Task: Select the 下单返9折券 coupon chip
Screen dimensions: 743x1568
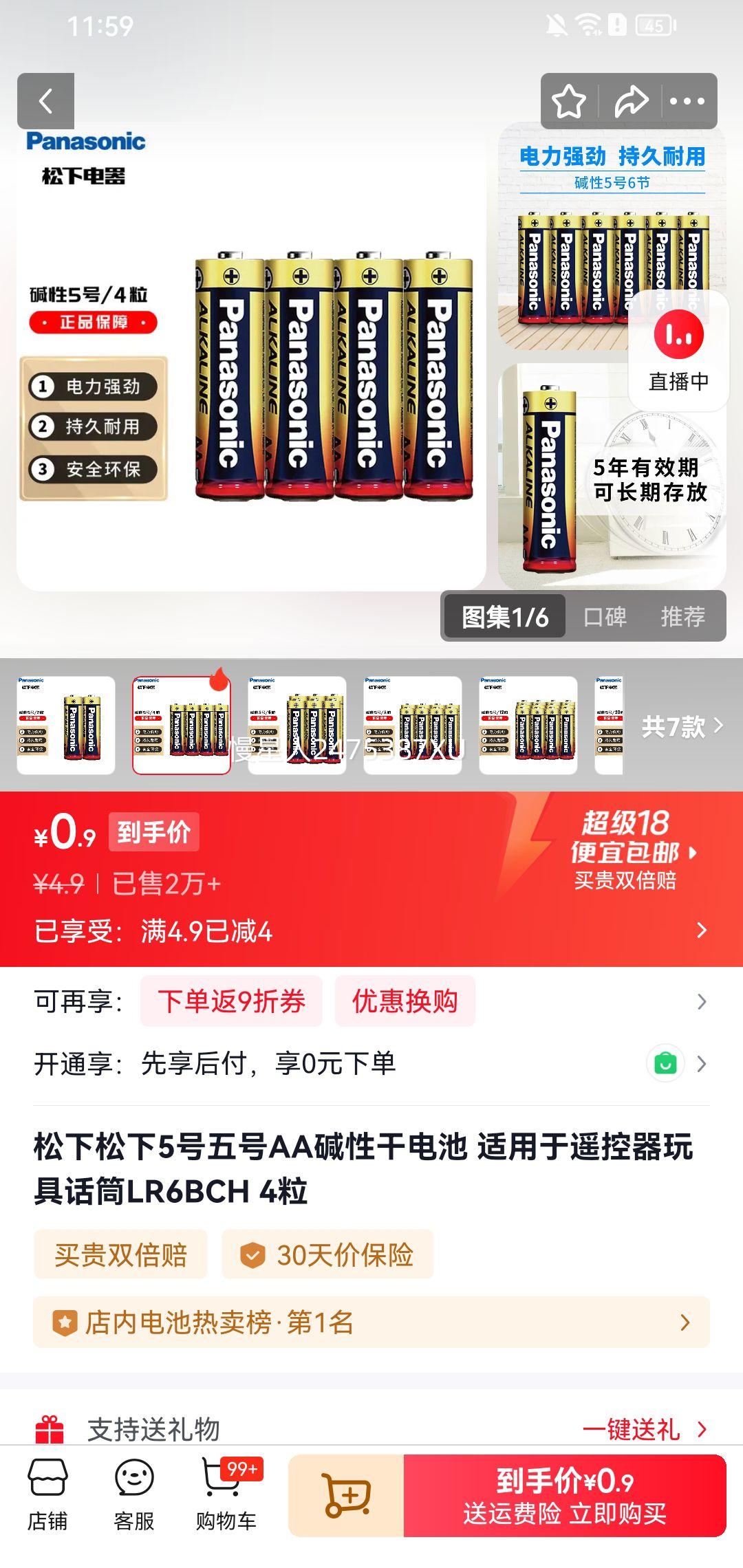Action: tap(233, 1002)
